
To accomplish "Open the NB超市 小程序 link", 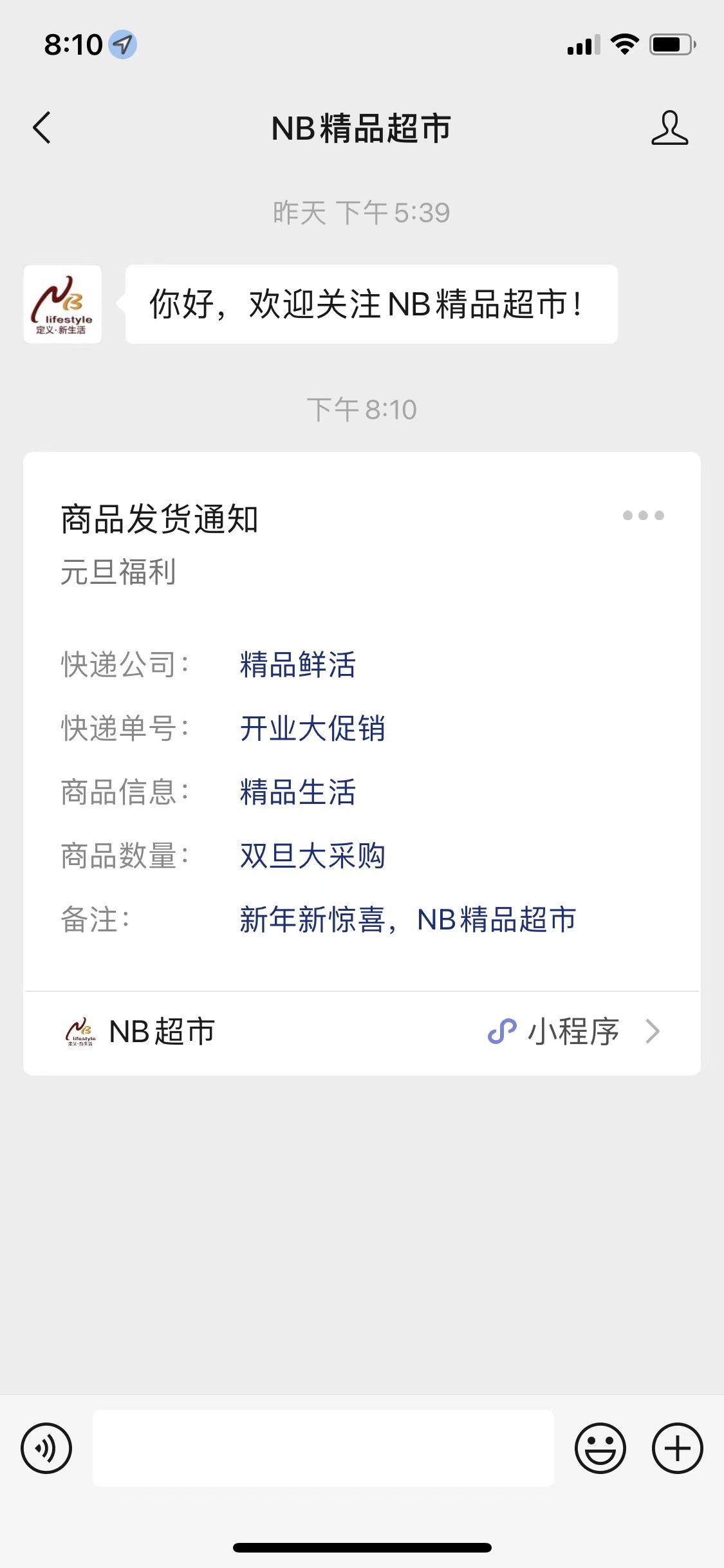I will 360,1032.
